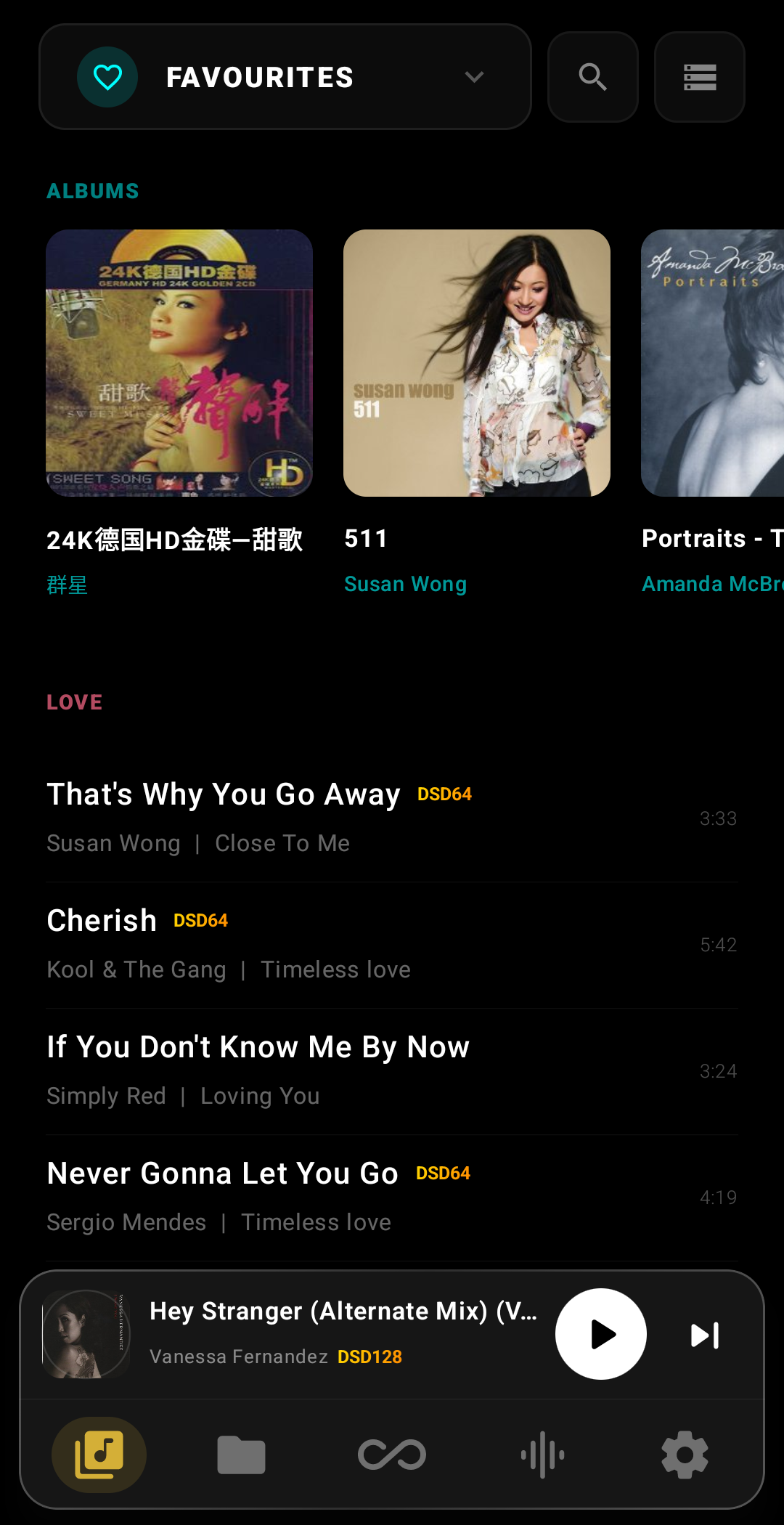Open the 24K德国HD金碟 album

tap(179, 363)
